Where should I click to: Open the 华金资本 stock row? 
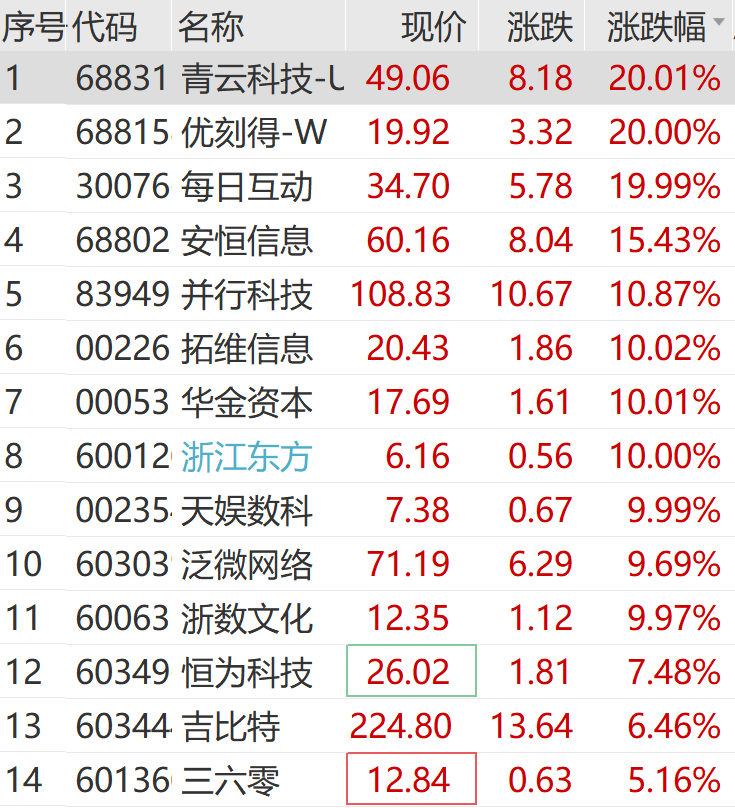[247, 402]
